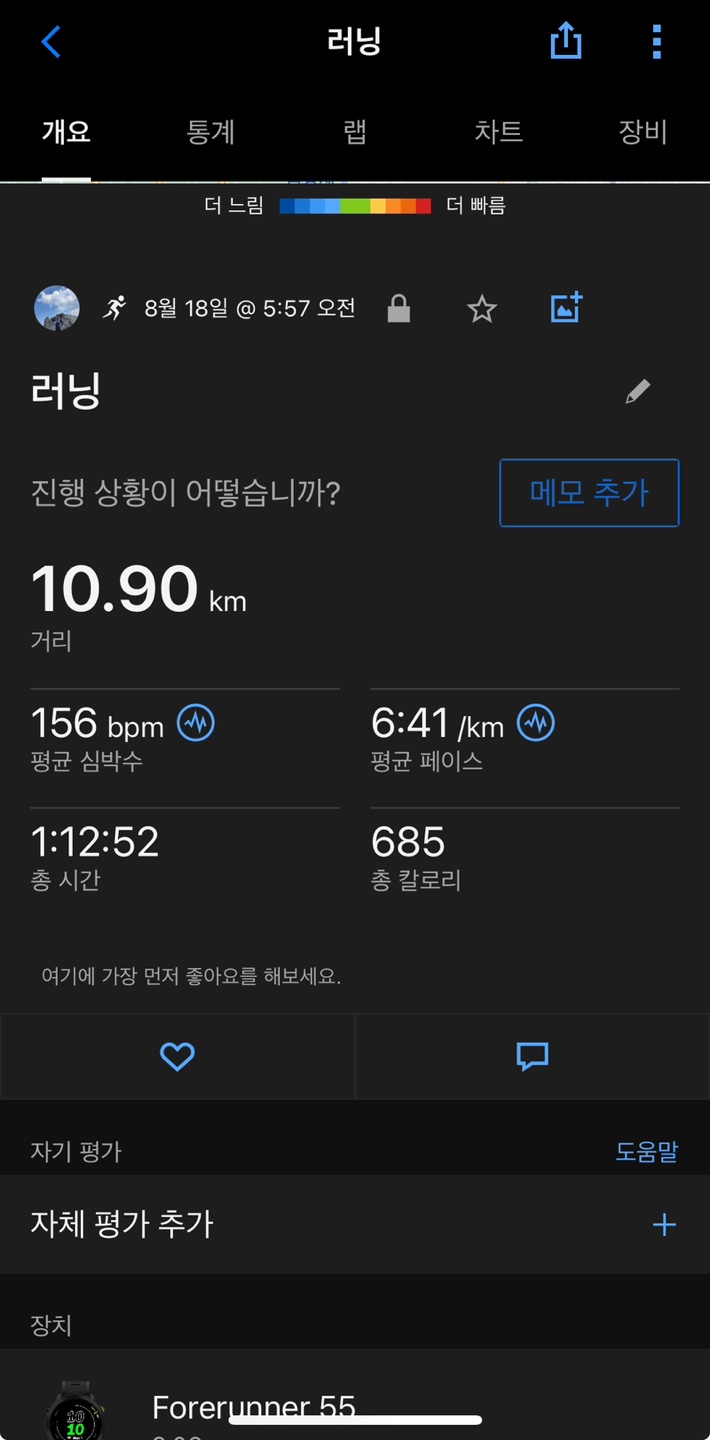
Task: Mark this activity as favorite with star
Action: [x=482, y=310]
